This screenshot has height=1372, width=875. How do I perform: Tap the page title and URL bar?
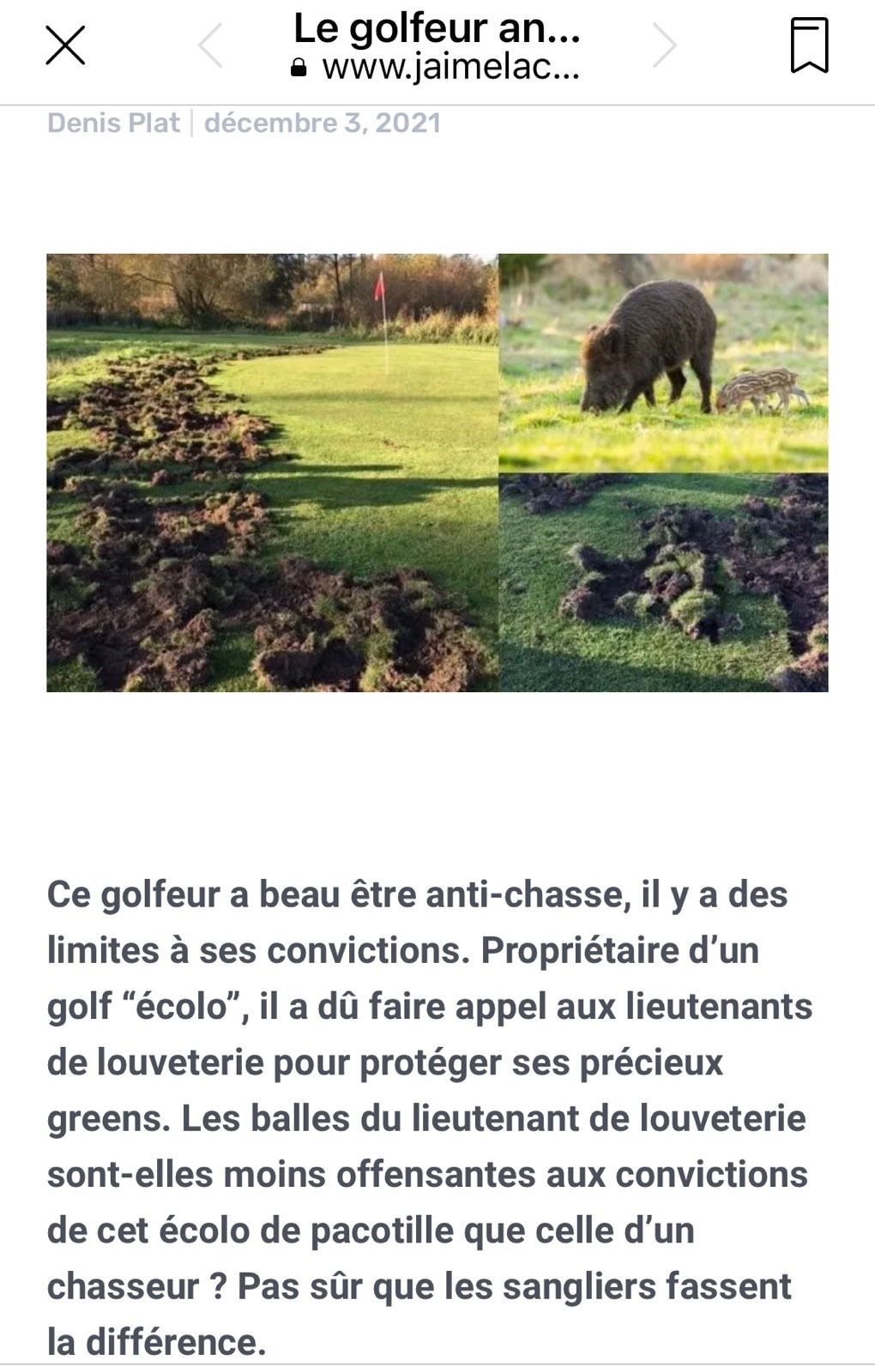click(x=437, y=47)
